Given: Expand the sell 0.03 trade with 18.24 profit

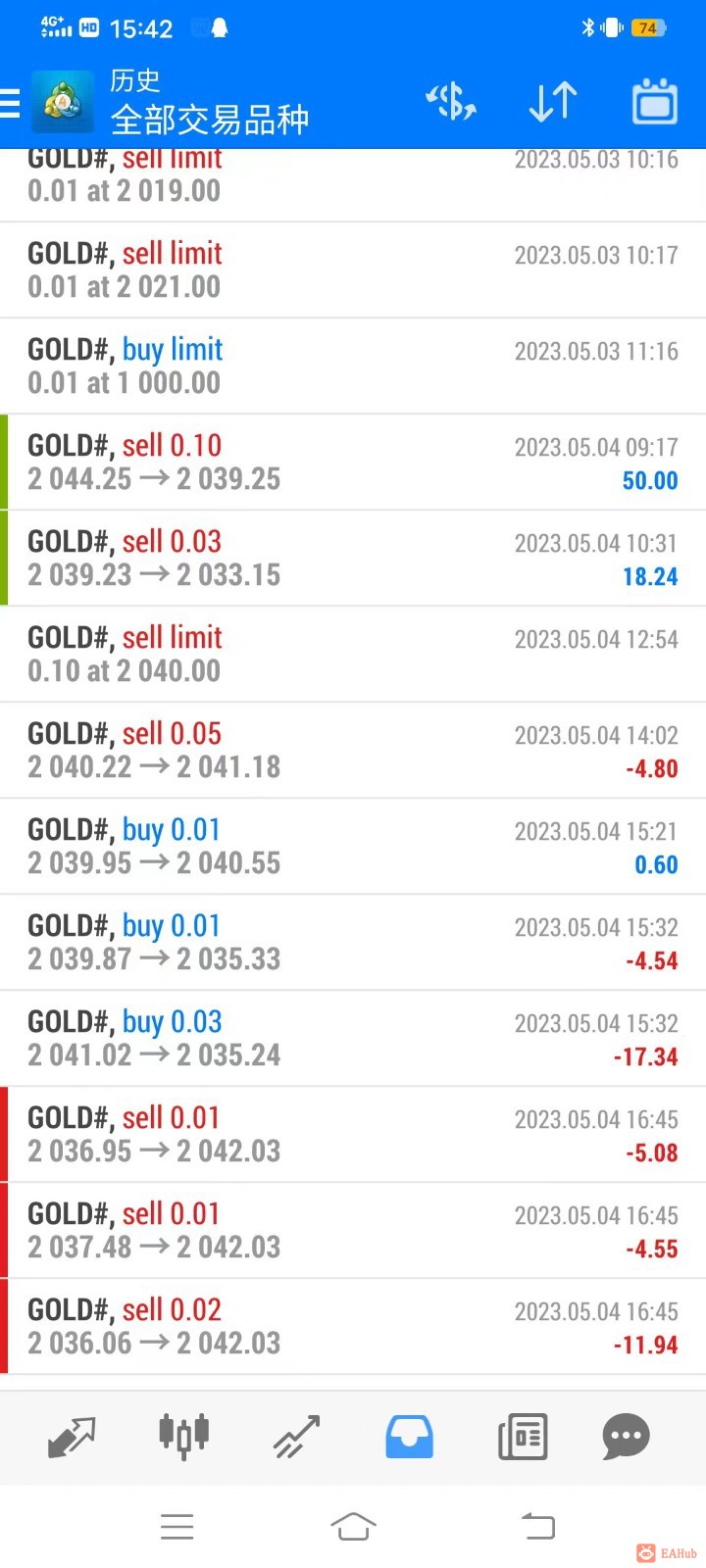Looking at the screenshot, I should pyautogui.click(x=353, y=559).
